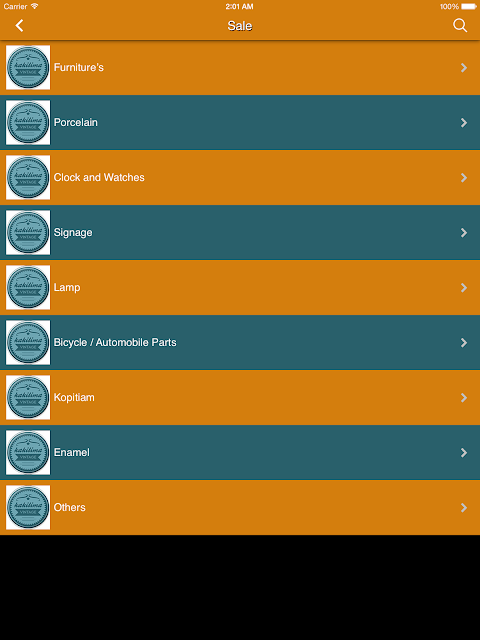Go back using the top-left arrow

[19, 26]
